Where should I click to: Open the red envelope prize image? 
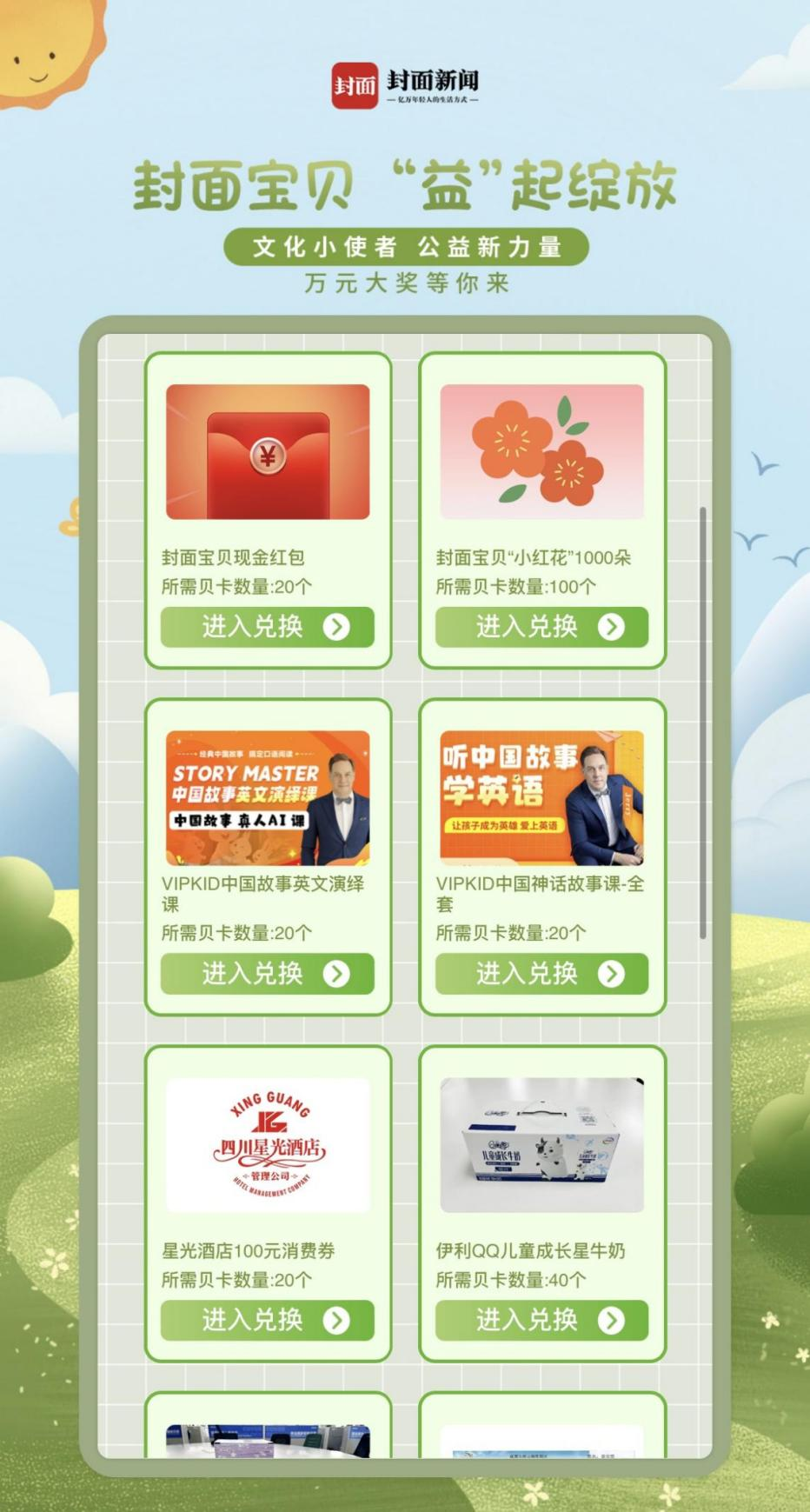tap(268, 451)
